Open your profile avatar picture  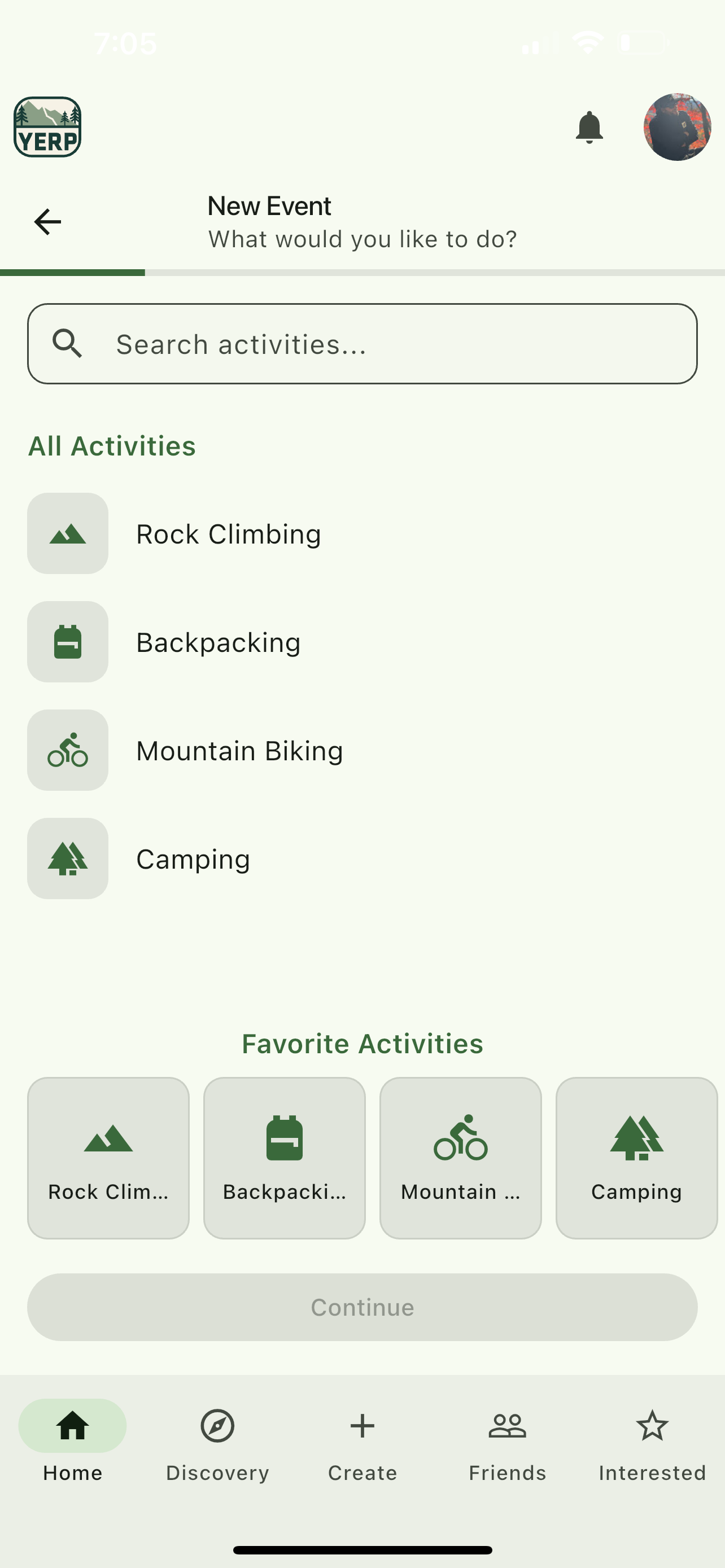pyautogui.click(x=677, y=126)
